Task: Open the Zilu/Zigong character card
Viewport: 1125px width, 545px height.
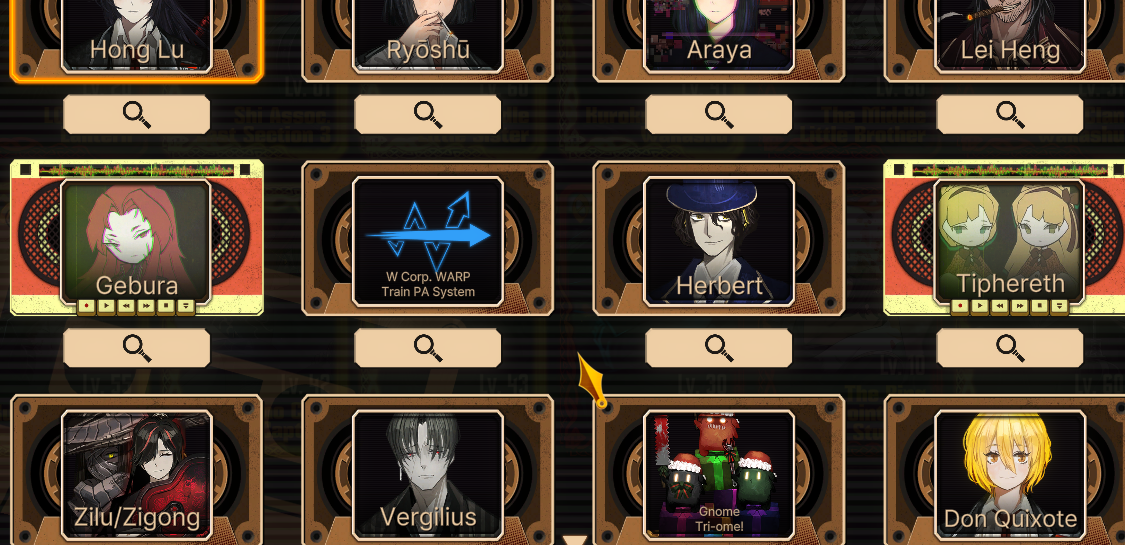Action: 137,470
